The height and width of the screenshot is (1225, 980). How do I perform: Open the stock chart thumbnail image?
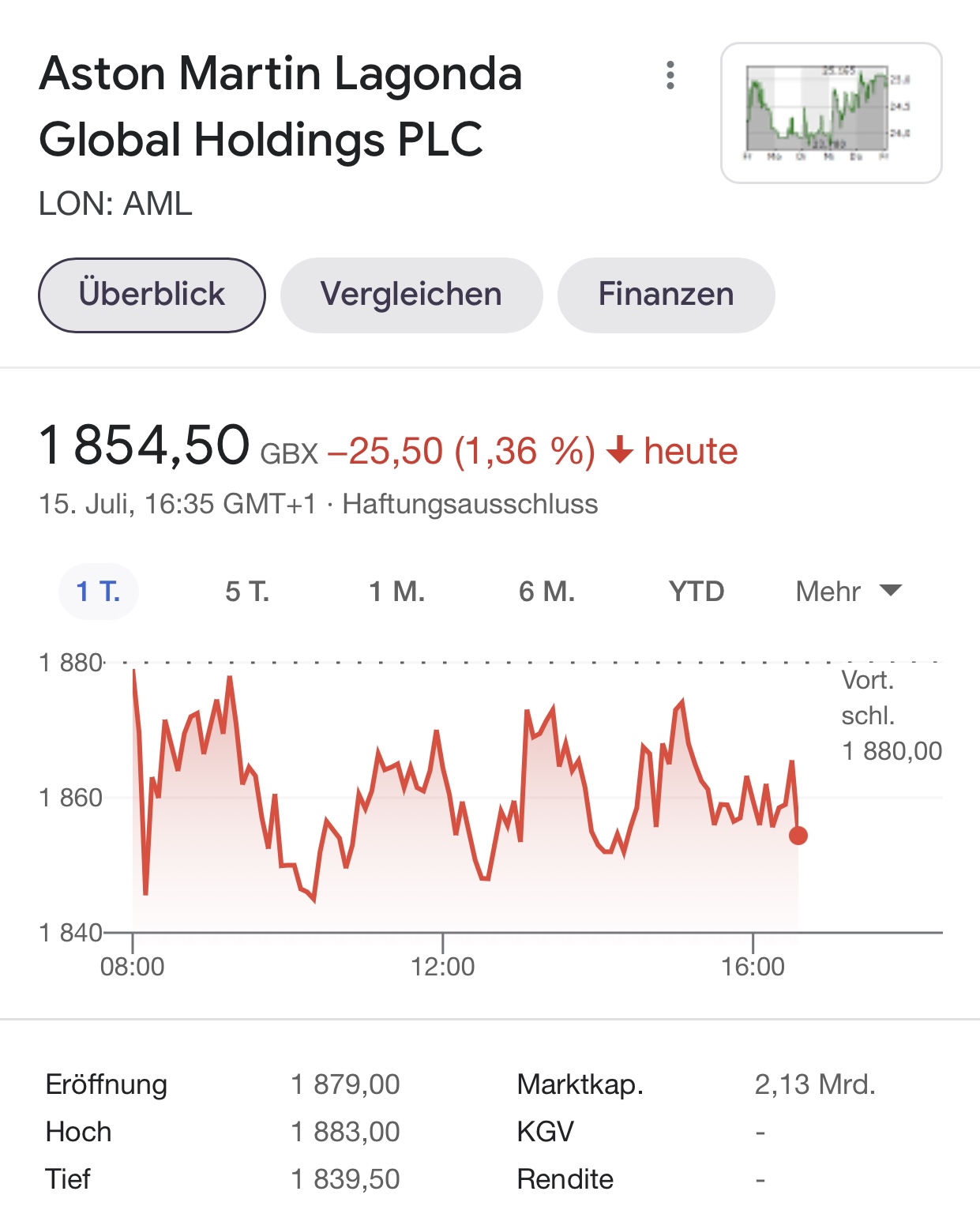click(831, 113)
